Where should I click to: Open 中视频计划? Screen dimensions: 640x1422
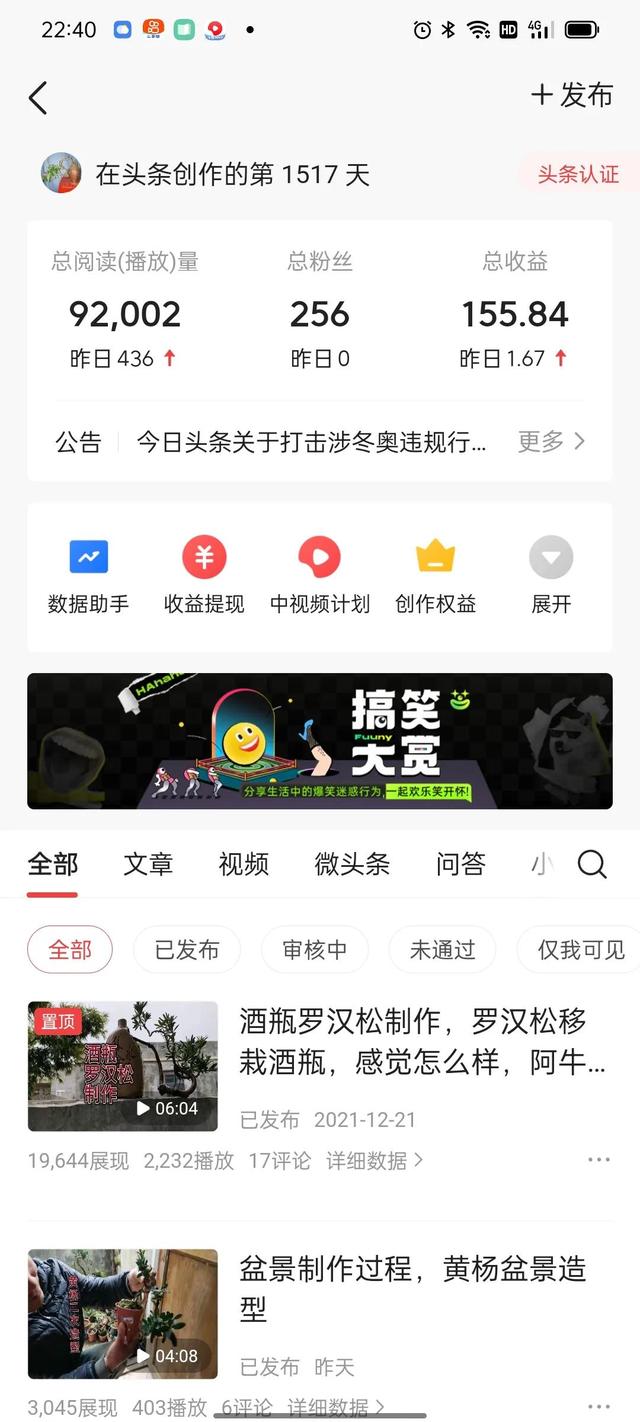320,576
